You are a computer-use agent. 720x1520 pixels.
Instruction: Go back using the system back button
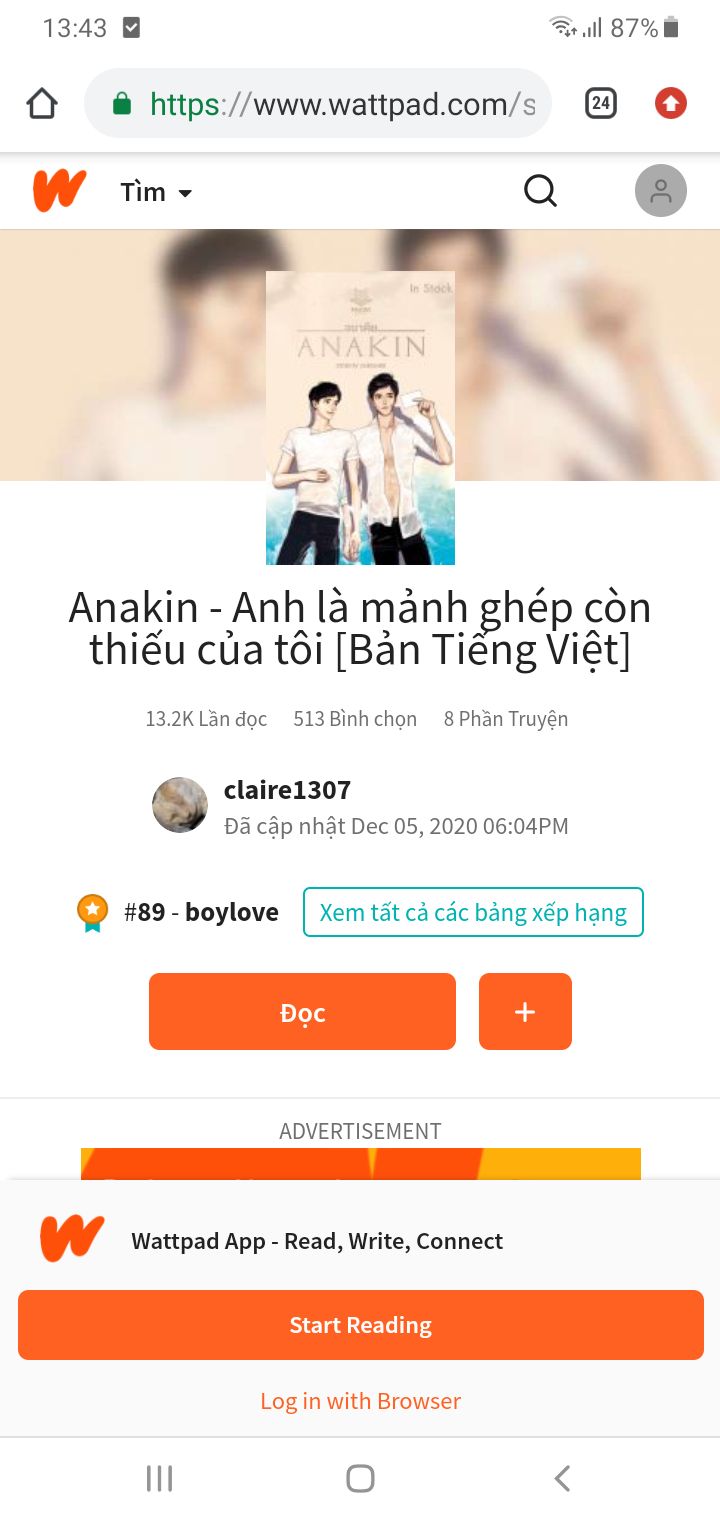(562, 1478)
